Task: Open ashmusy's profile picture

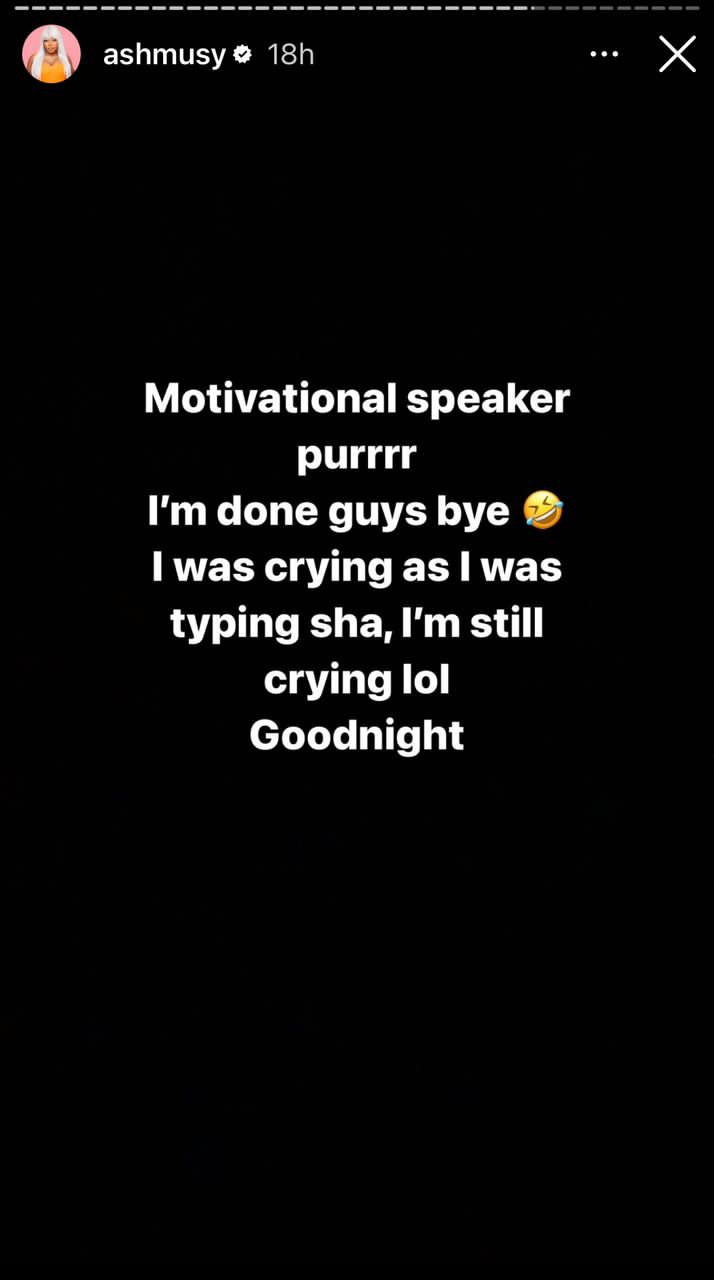Action: [x=51, y=54]
